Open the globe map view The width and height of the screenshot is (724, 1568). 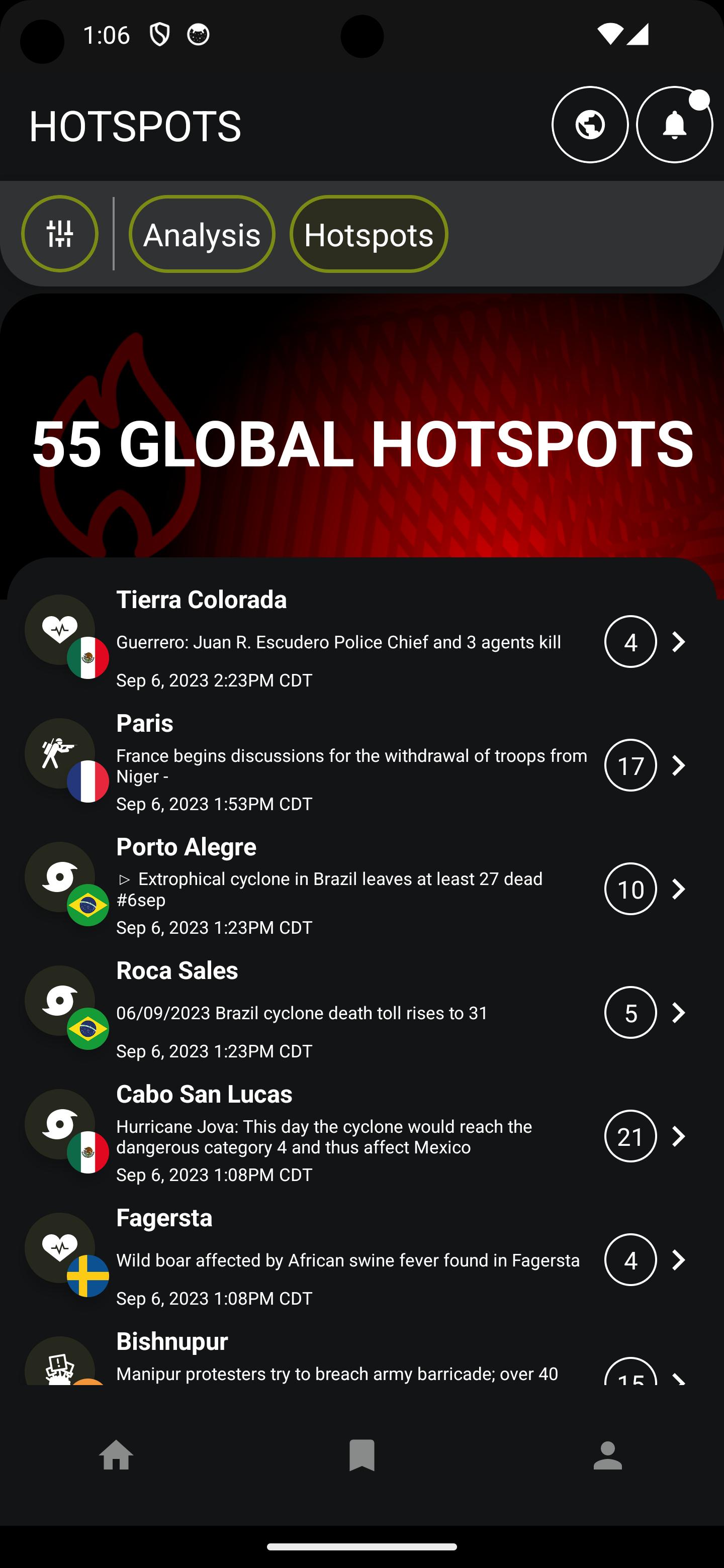pyautogui.click(x=589, y=125)
